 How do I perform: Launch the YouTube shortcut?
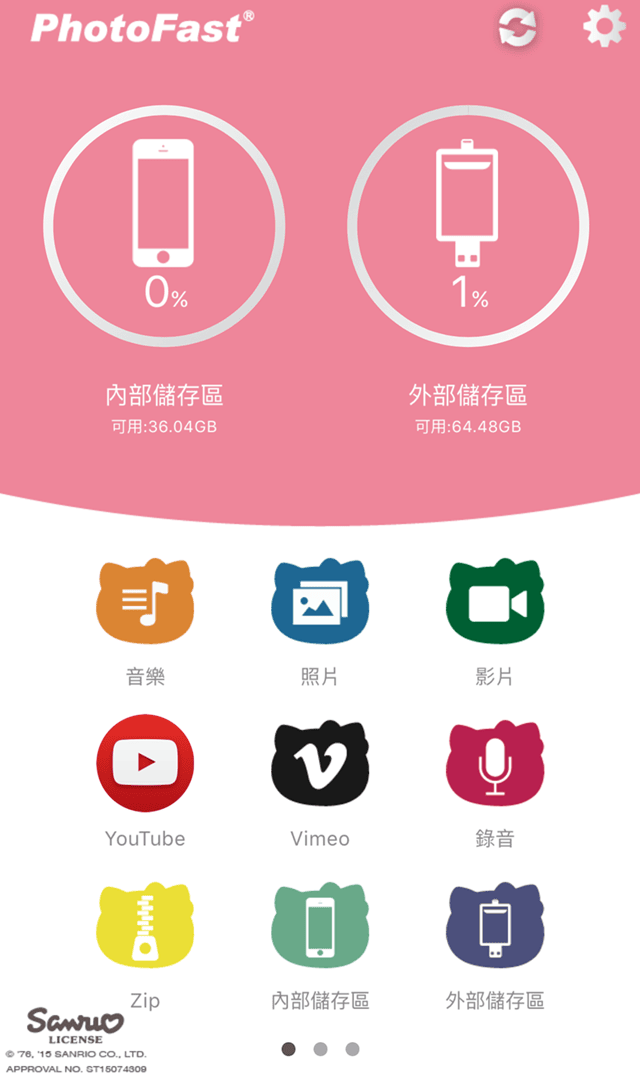point(145,764)
